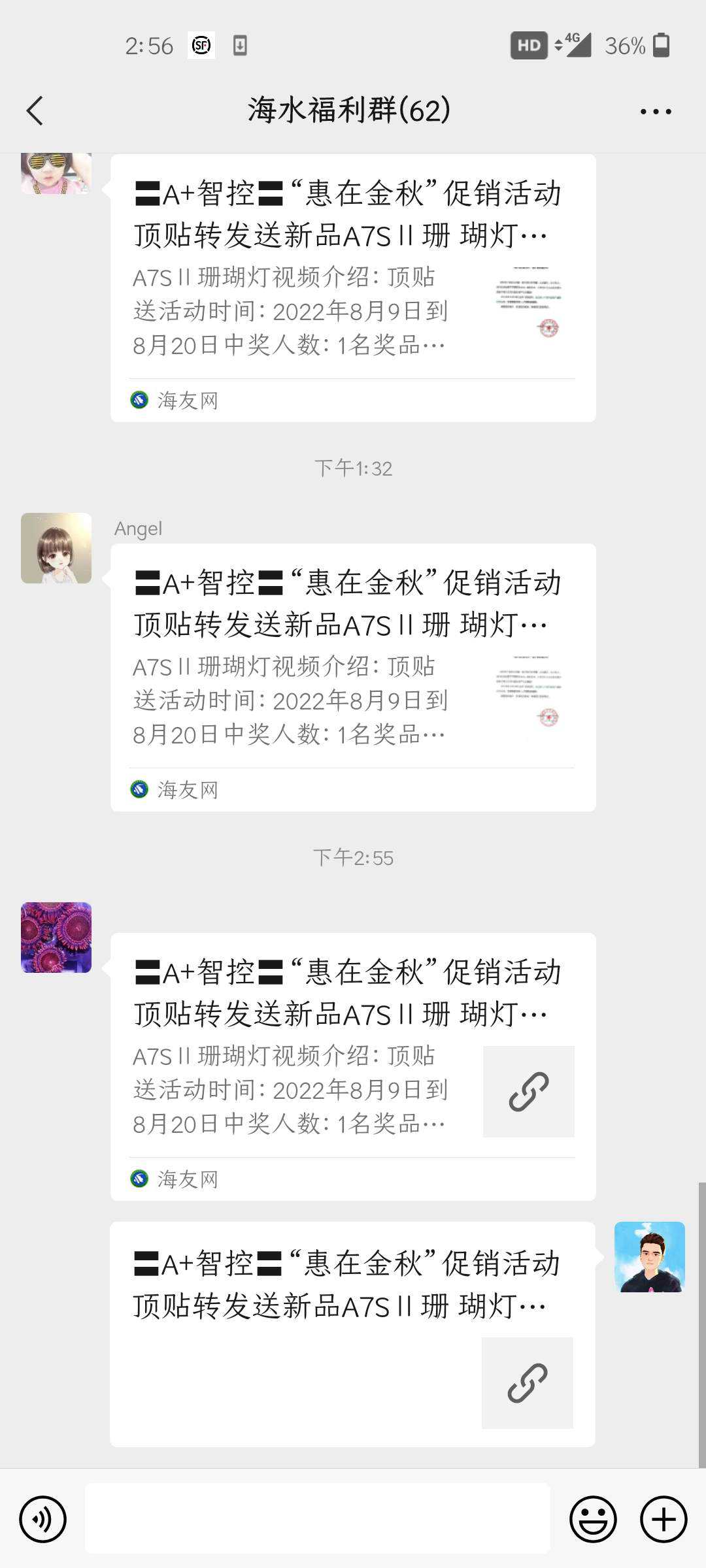706x1568 pixels.
Task: Open the link card shared by Angel
Action: coord(353,676)
